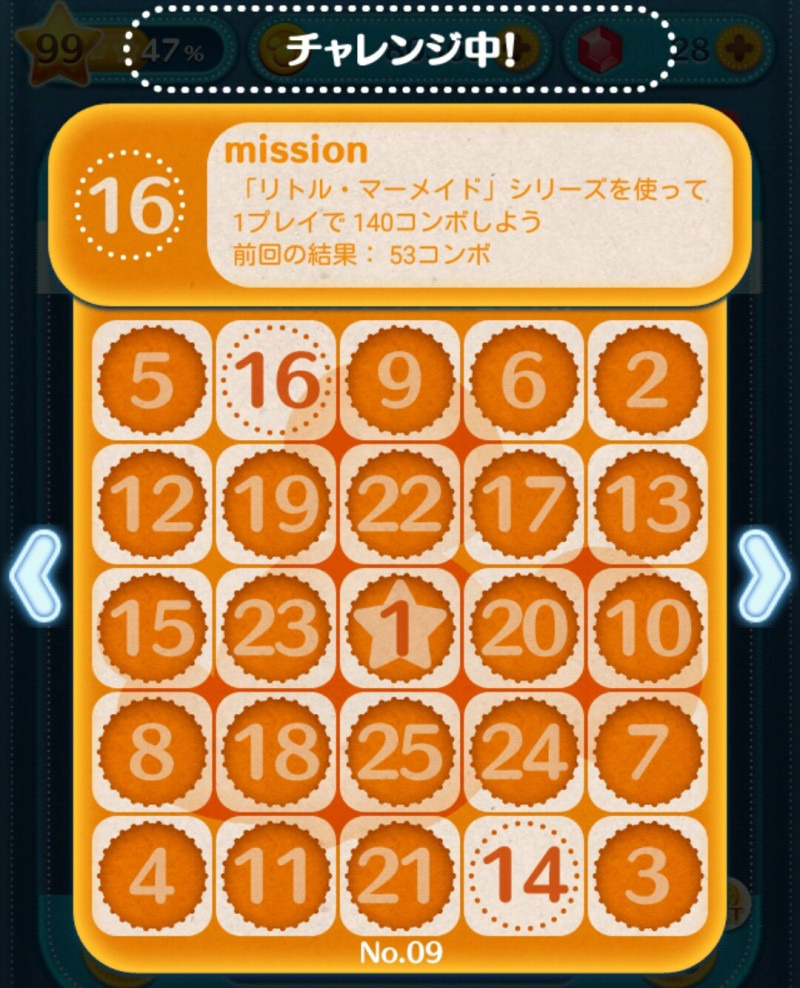This screenshot has height=988, width=800.
Task: Select bingo tile number 4
Action: (151, 876)
